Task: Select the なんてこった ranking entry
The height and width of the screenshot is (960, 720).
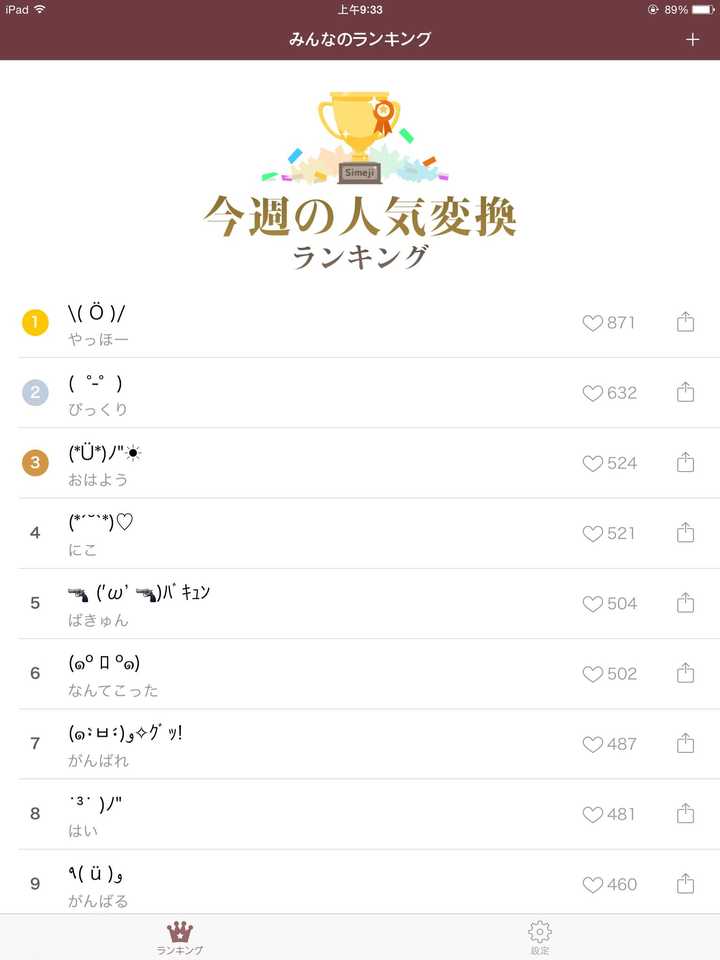Action: tap(300, 674)
